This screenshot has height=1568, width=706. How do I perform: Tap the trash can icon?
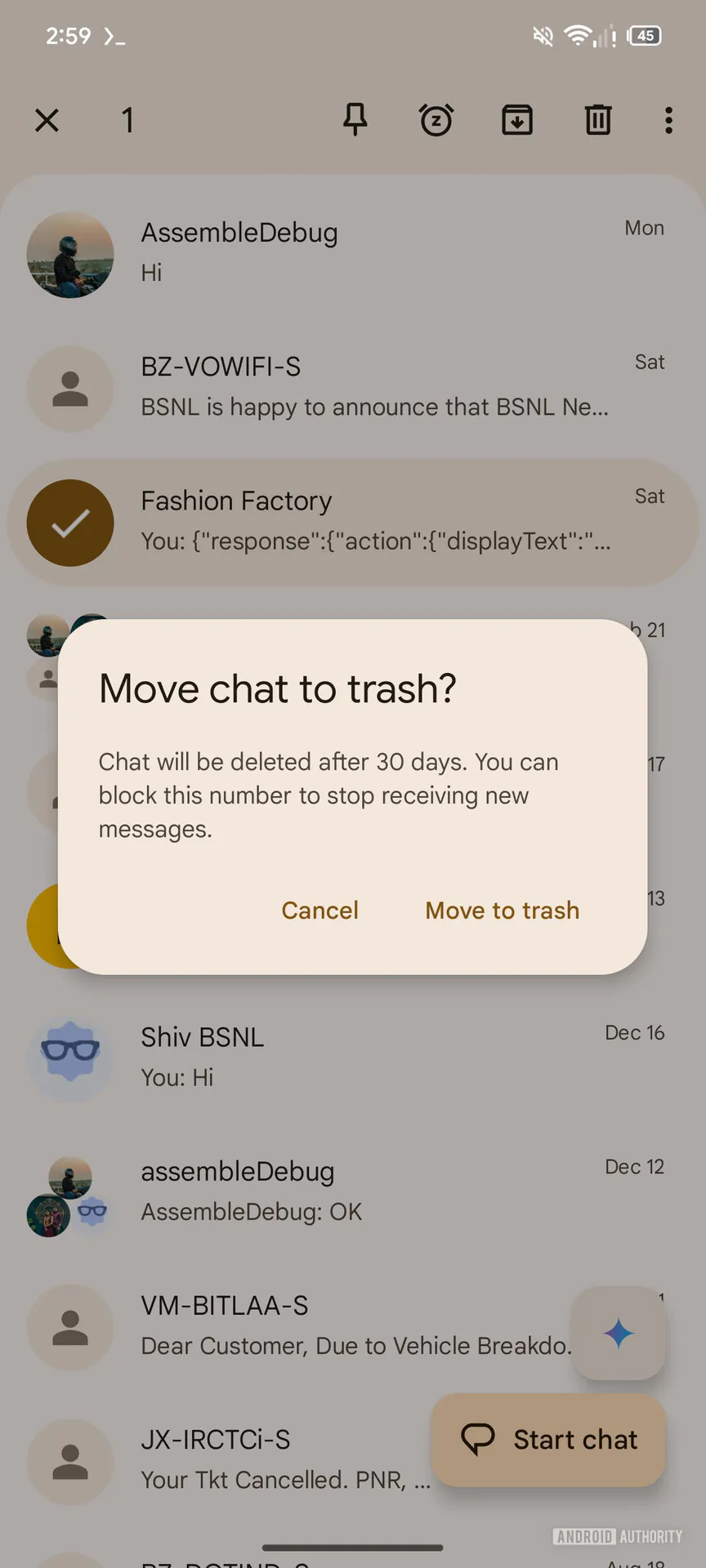point(598,120)
